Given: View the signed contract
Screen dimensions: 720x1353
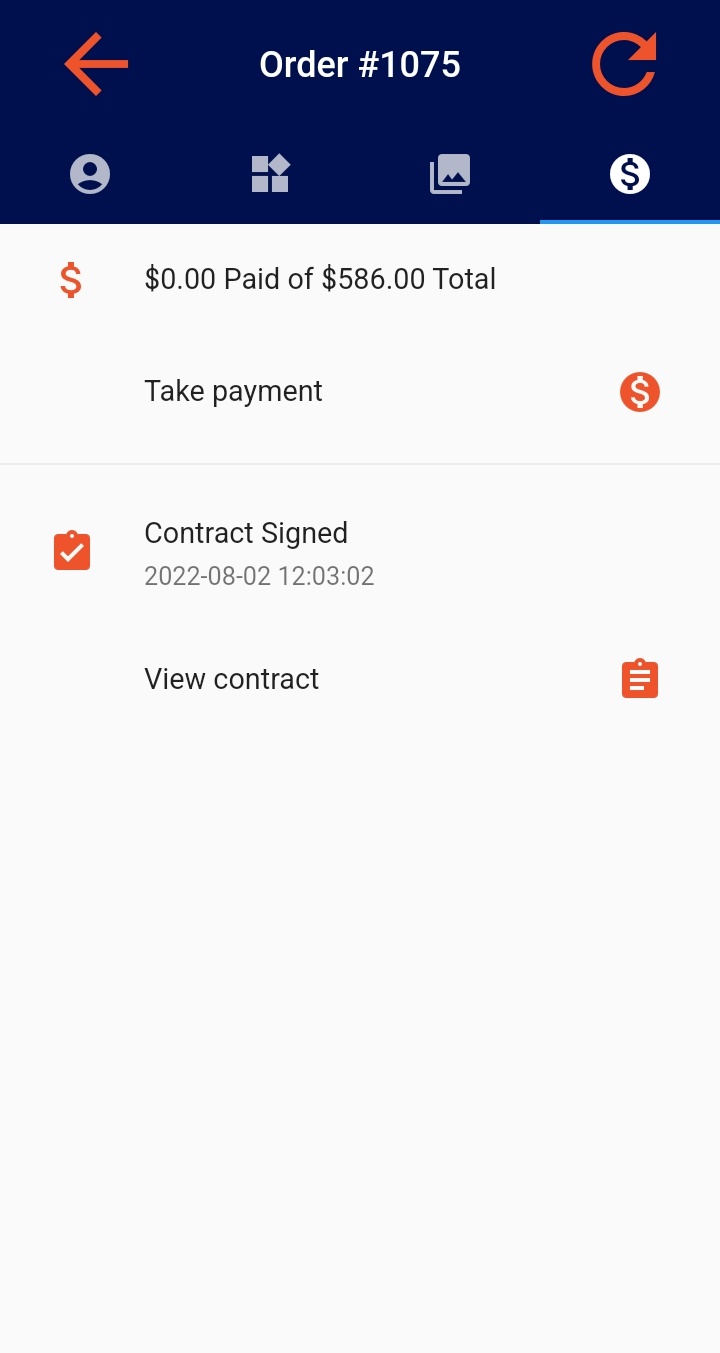Looking at the screenshot, I should click(x=639, y=680).
